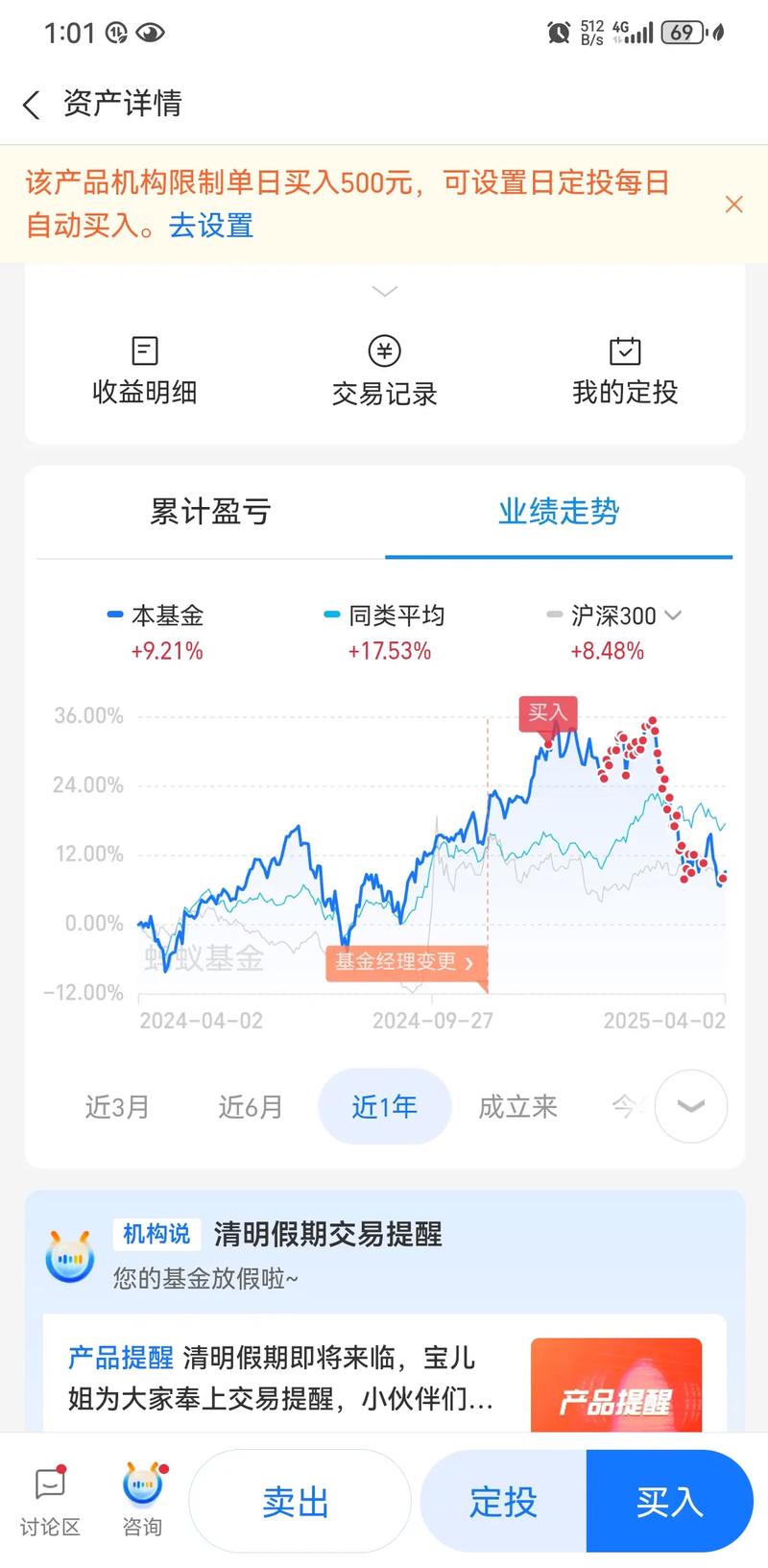Switch to the 累计盈亏 tab
The width and height of the screenshot is (768, 1568).
210,513
